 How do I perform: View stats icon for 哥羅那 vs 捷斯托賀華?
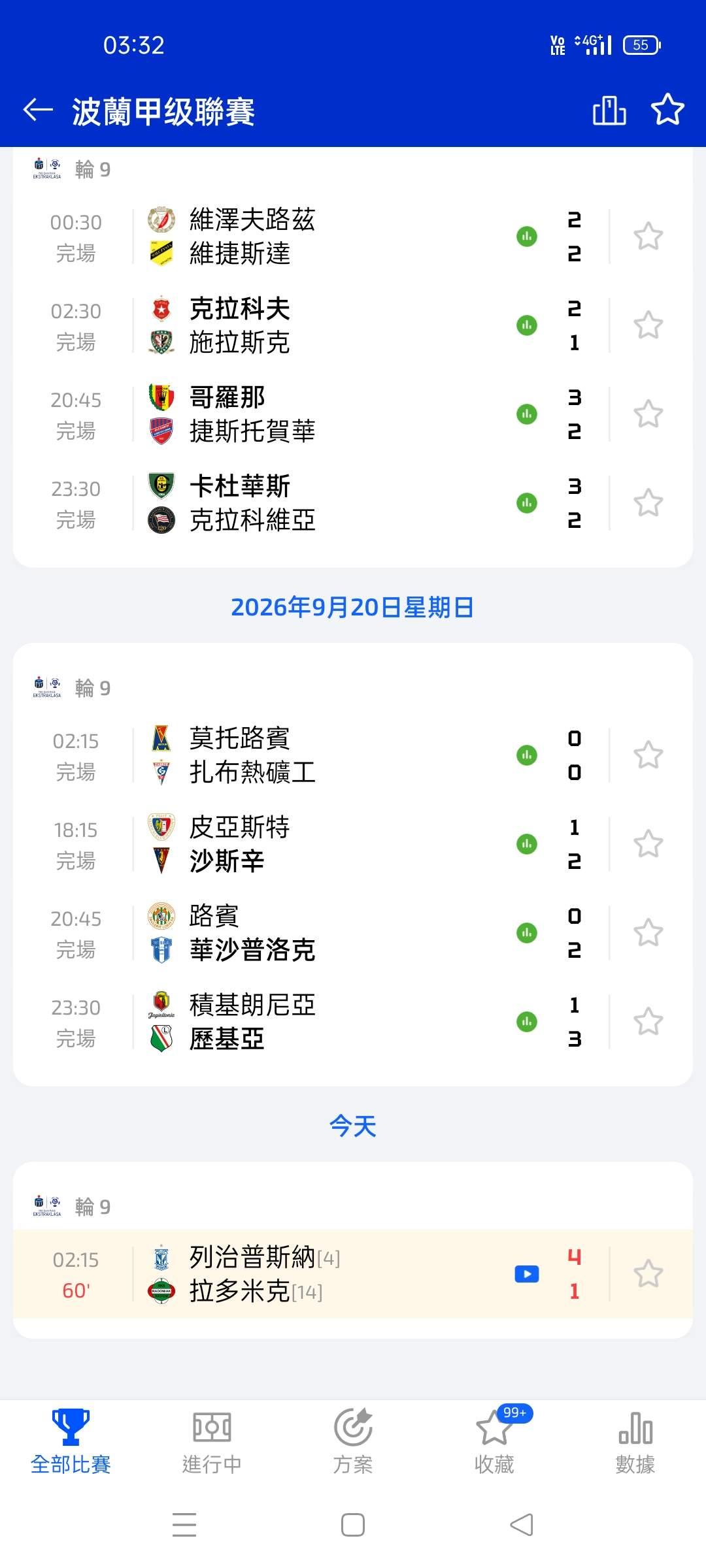pos(527,414)
